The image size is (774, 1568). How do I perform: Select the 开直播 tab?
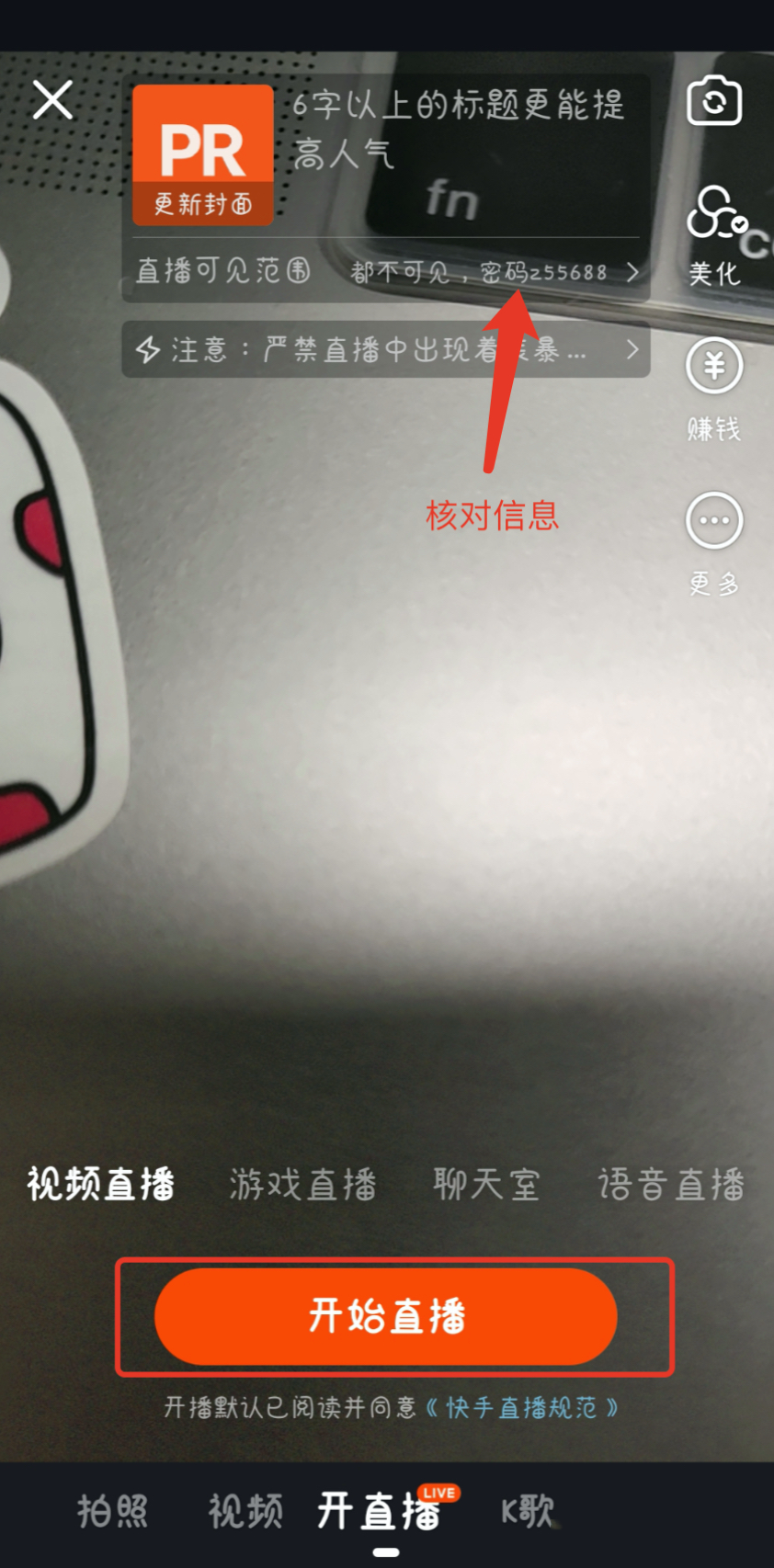click(x=379, y=1511)
